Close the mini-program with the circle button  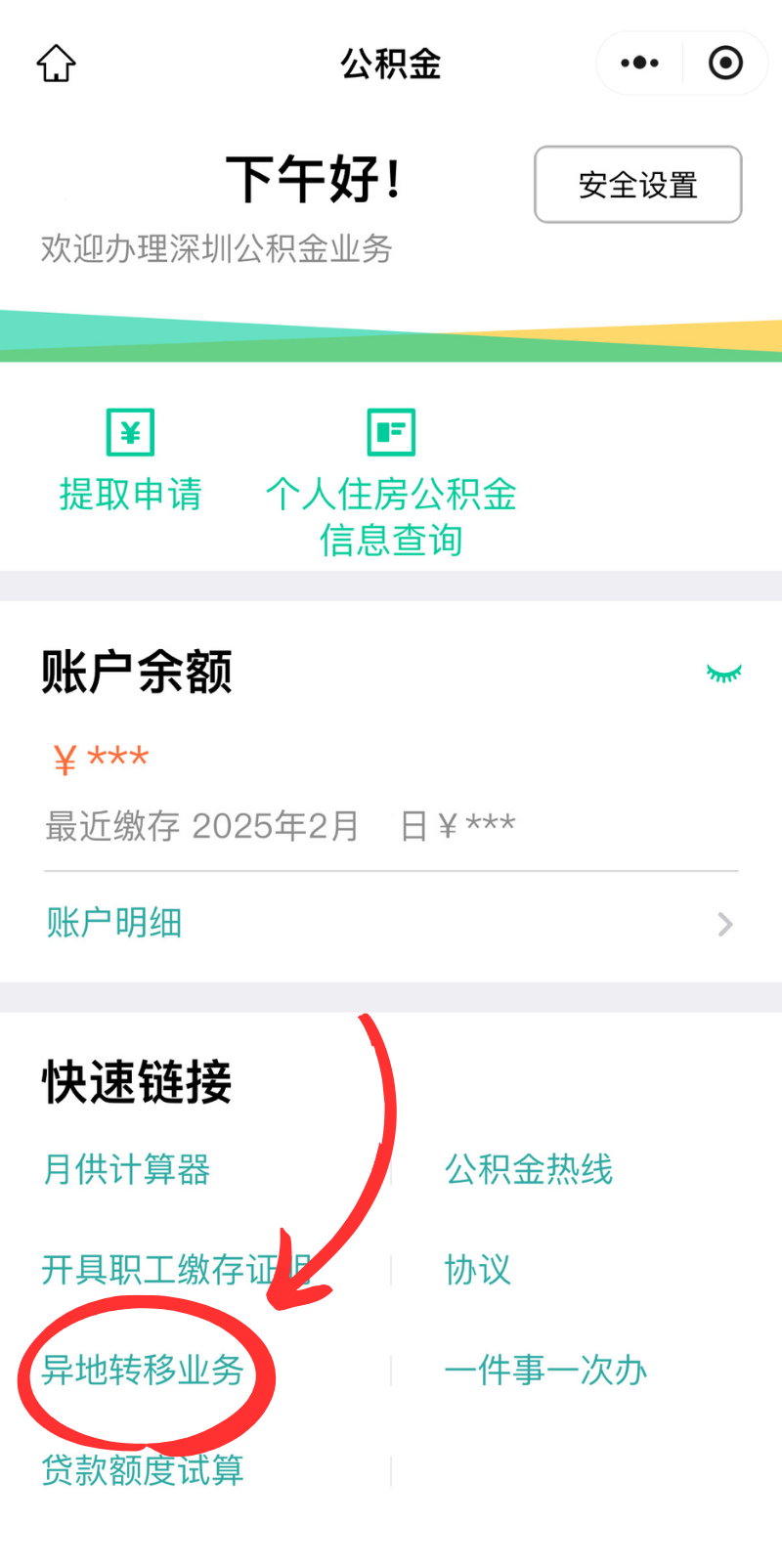point(725,64)
